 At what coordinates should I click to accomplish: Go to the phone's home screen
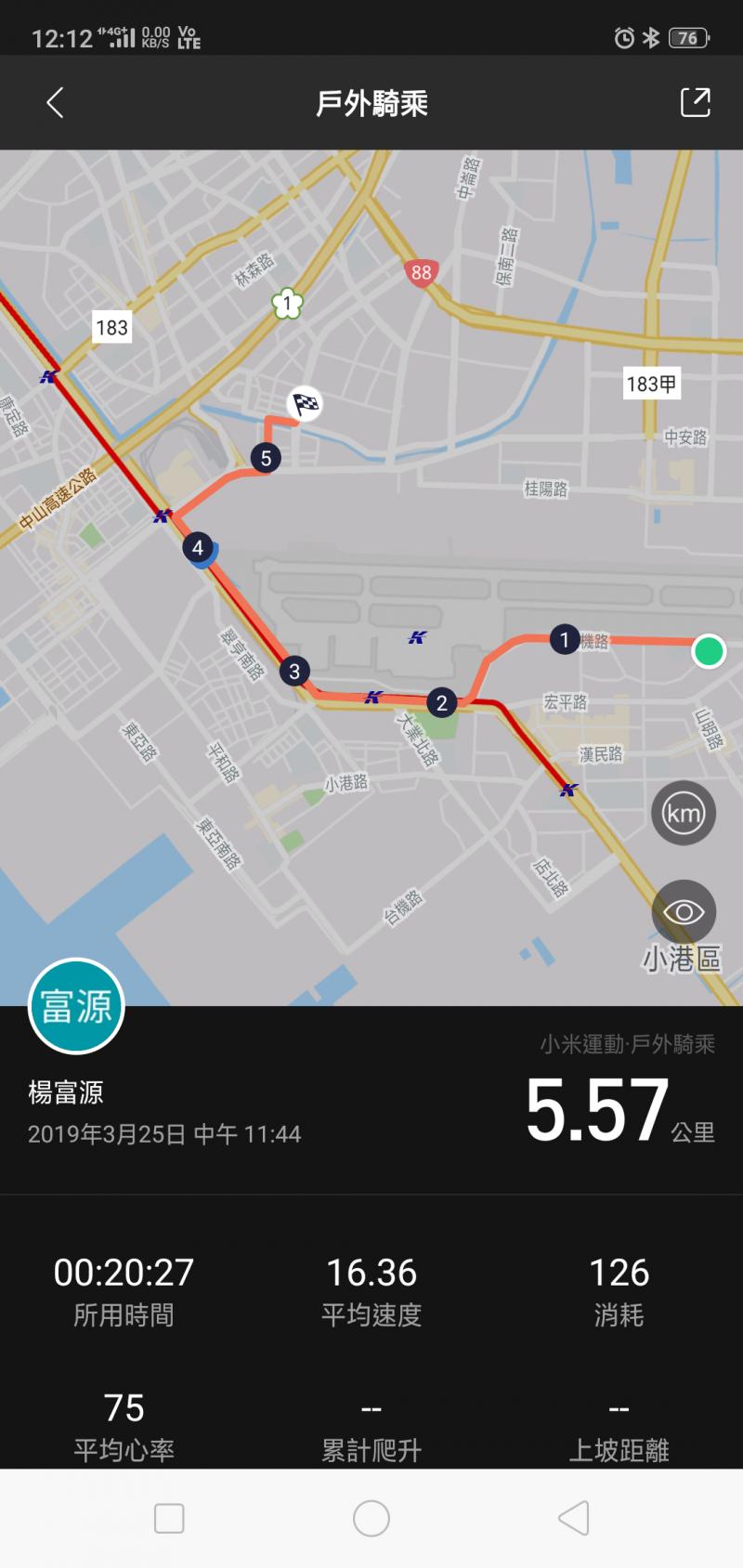[371, 1519]
